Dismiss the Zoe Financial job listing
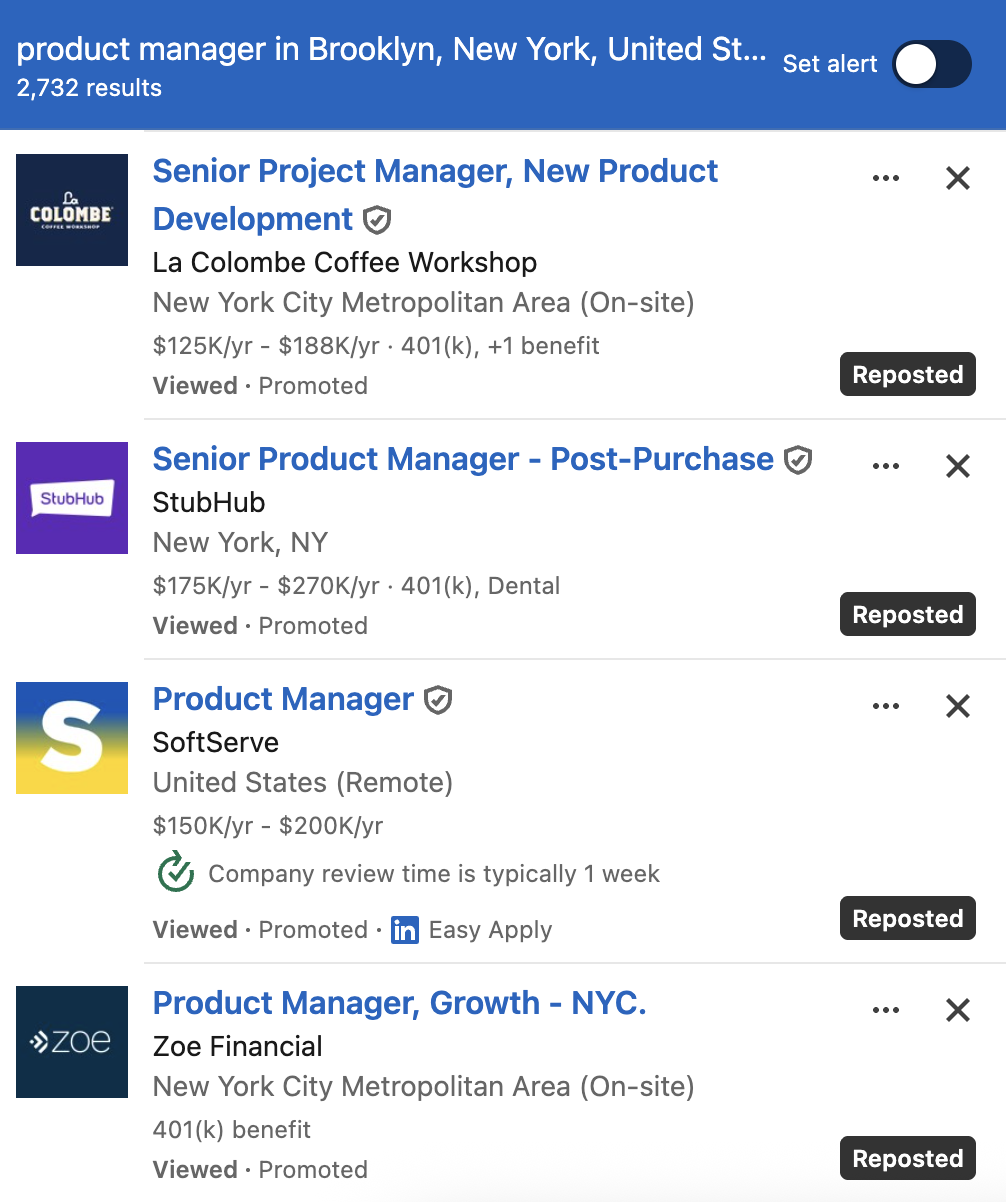 pyautogui.click(x=957, y=1010)
